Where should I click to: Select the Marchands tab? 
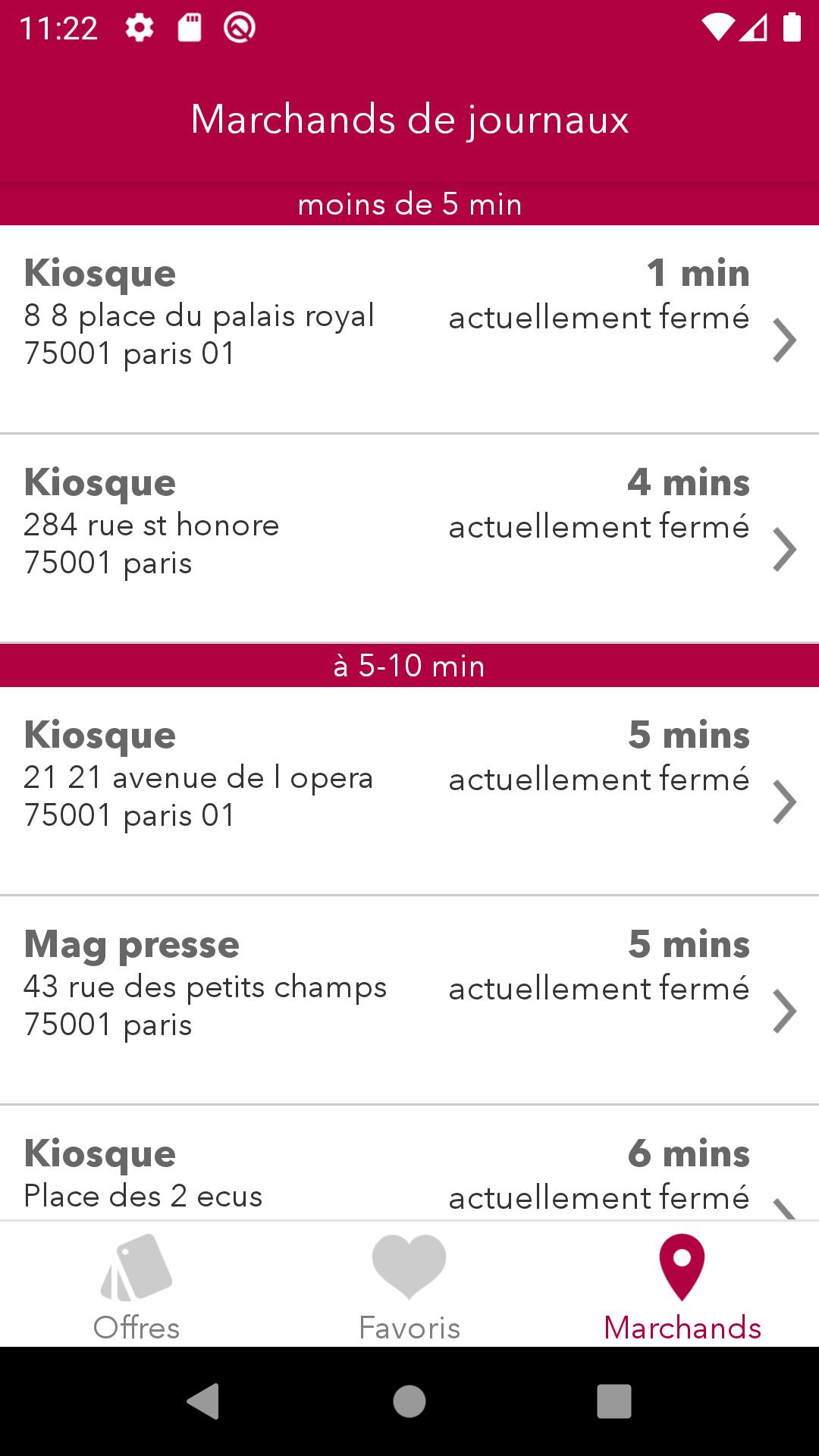point(682,1285)
